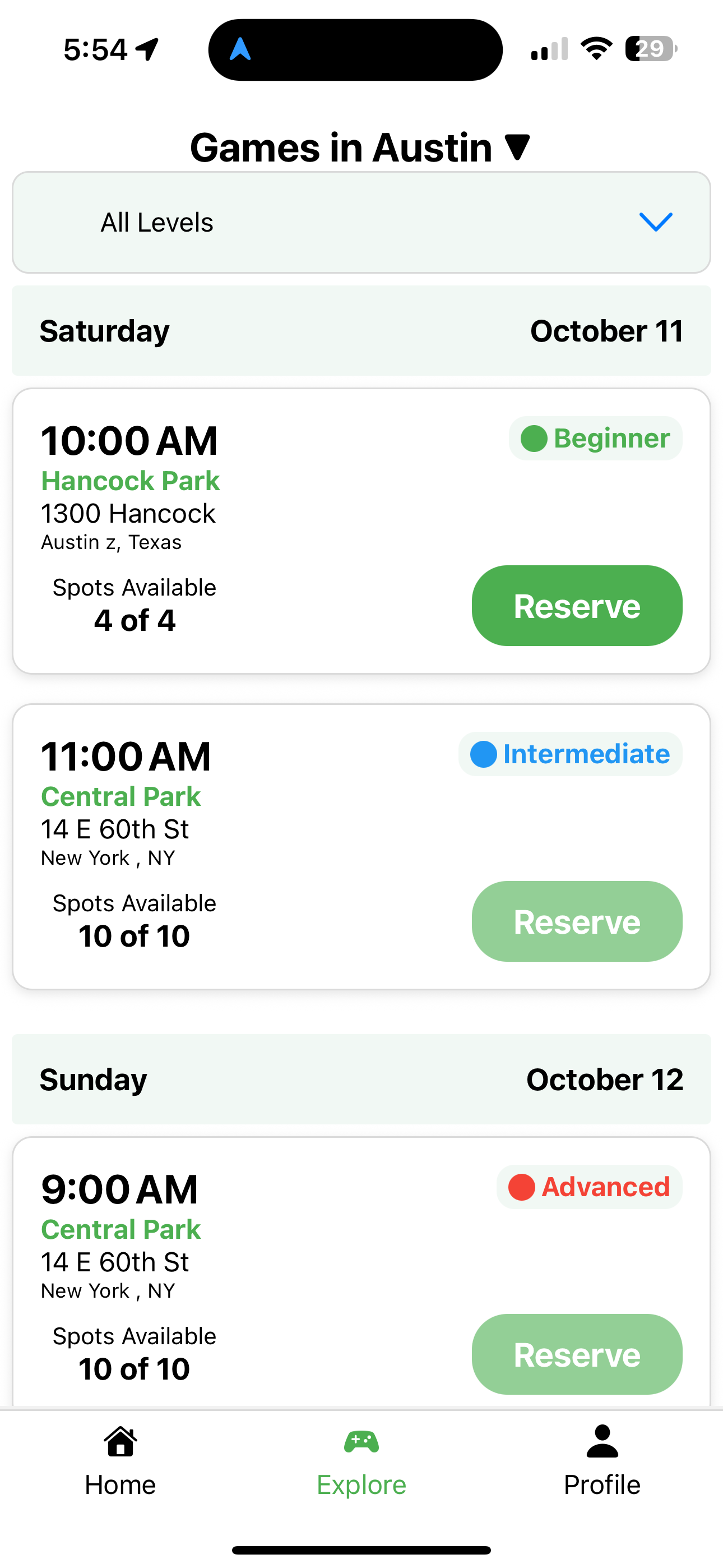Tap the blue Intermediate level dot
This screenshot has width=723, height=1568.
[x=484, y=754]
